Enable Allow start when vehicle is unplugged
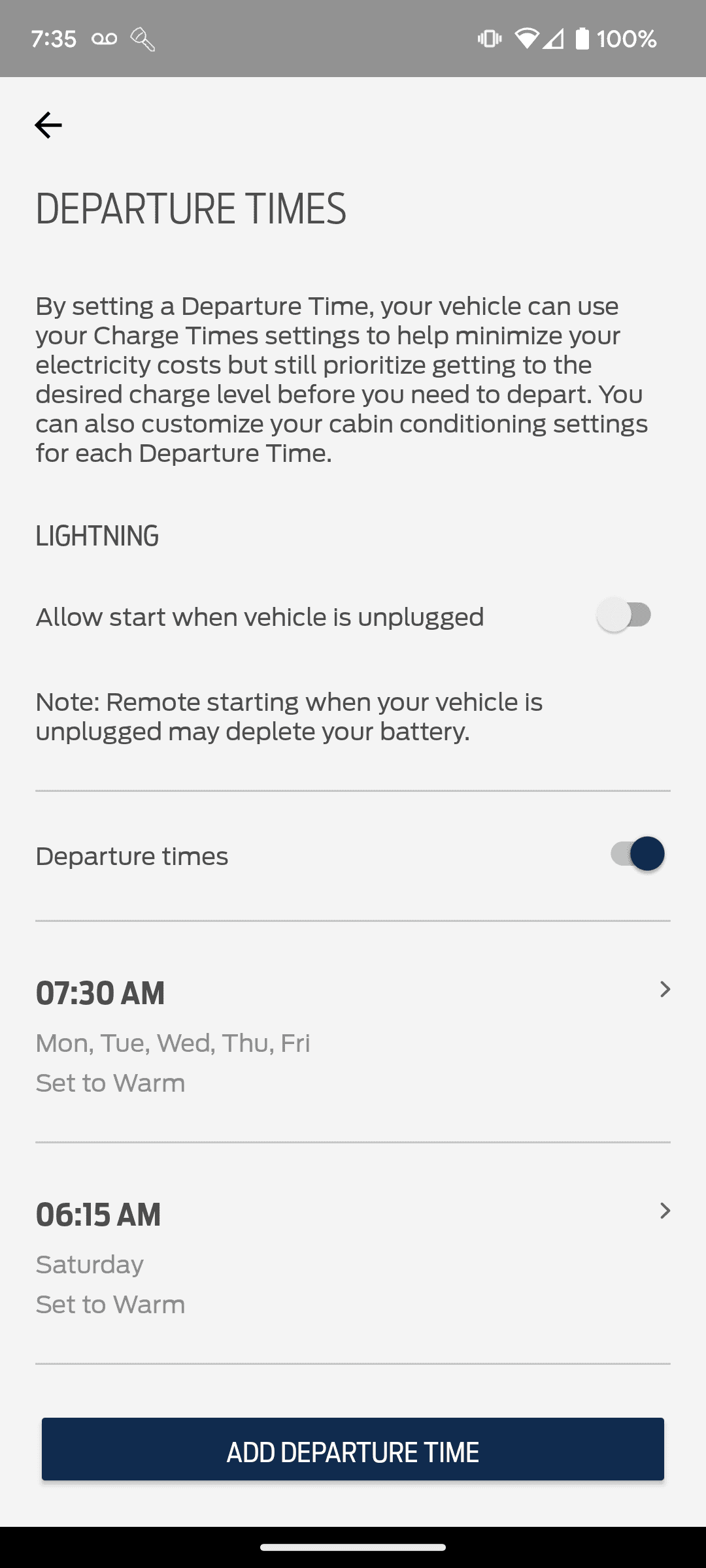The width and height of the screenshot is (706, 1568). click(624, 615)
